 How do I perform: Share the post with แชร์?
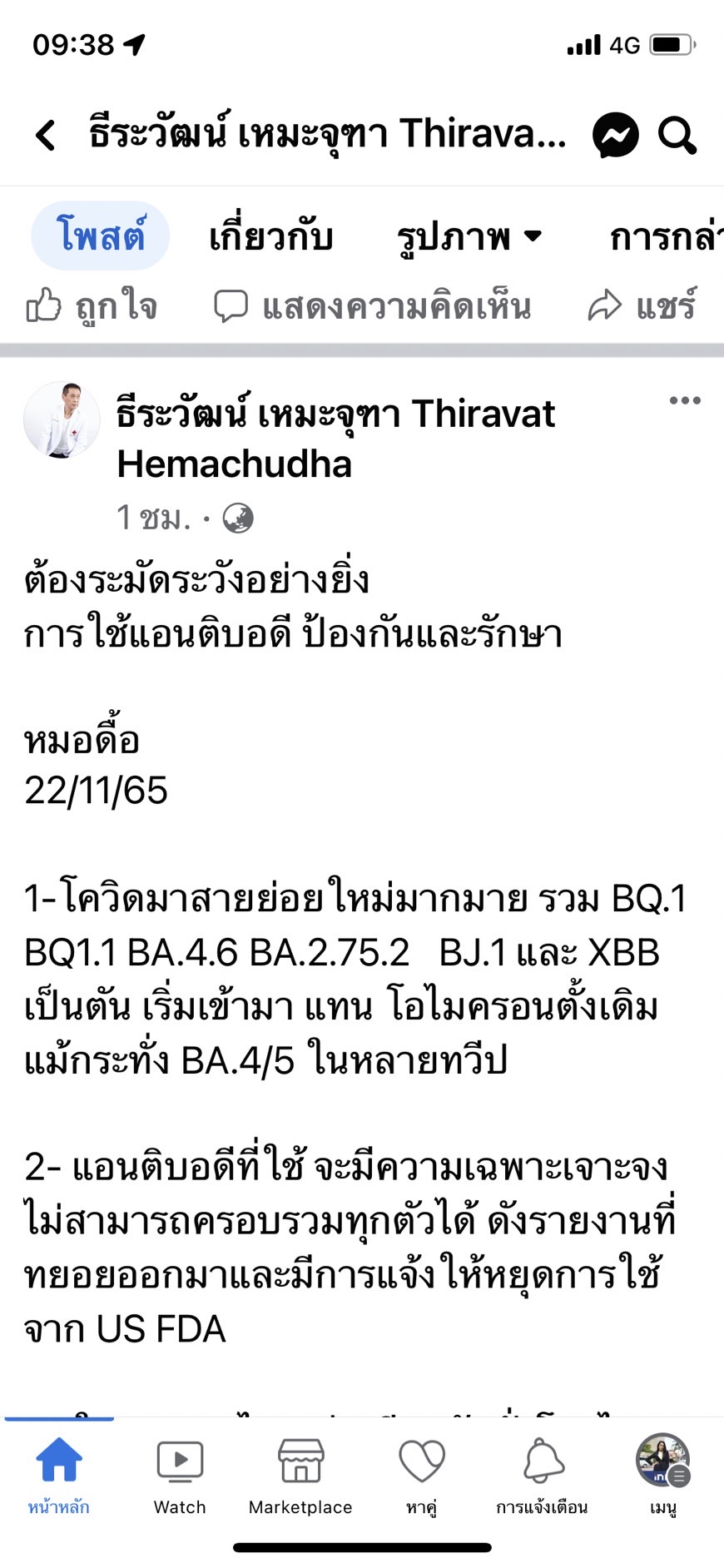click(642, 305)
